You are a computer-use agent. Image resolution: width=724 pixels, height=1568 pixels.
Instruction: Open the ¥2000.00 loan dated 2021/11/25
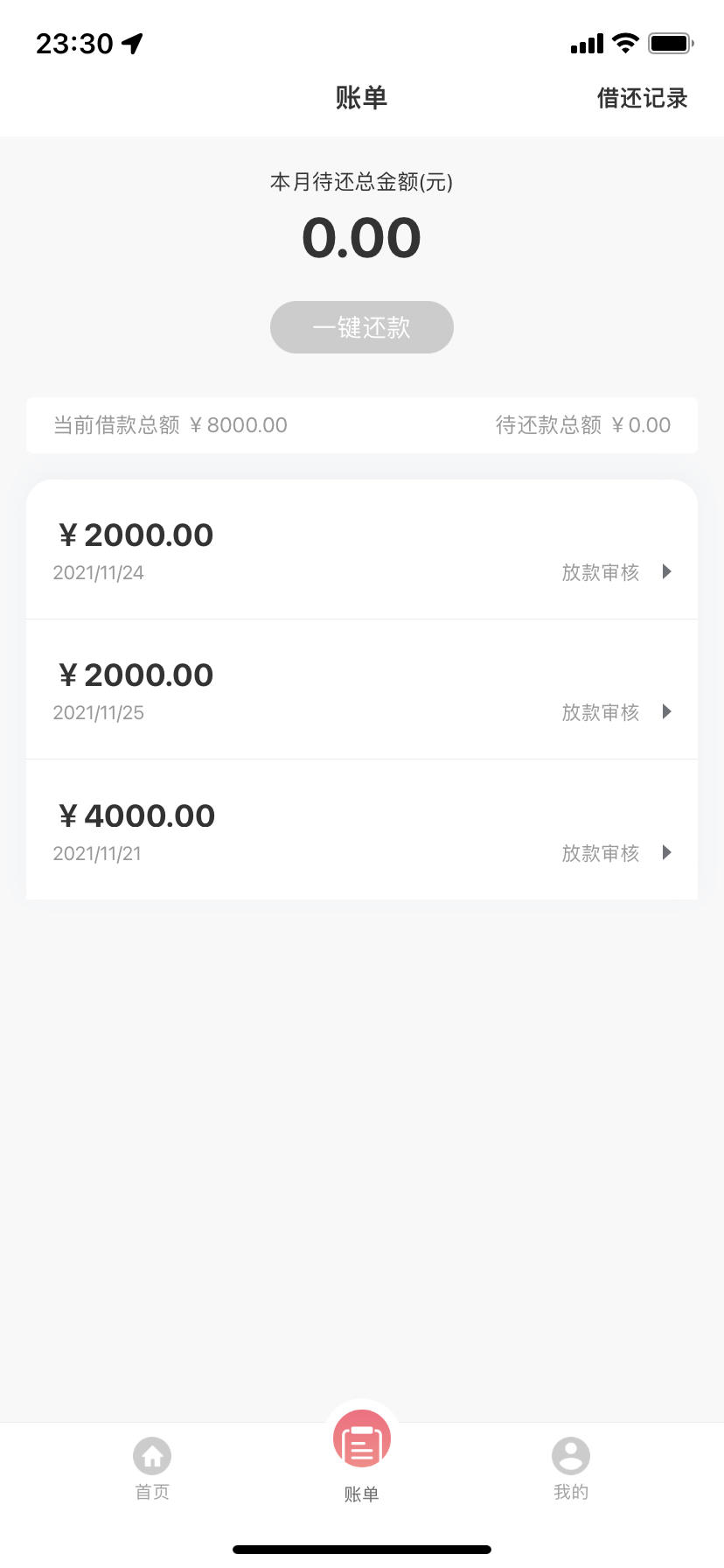(362, 689)
